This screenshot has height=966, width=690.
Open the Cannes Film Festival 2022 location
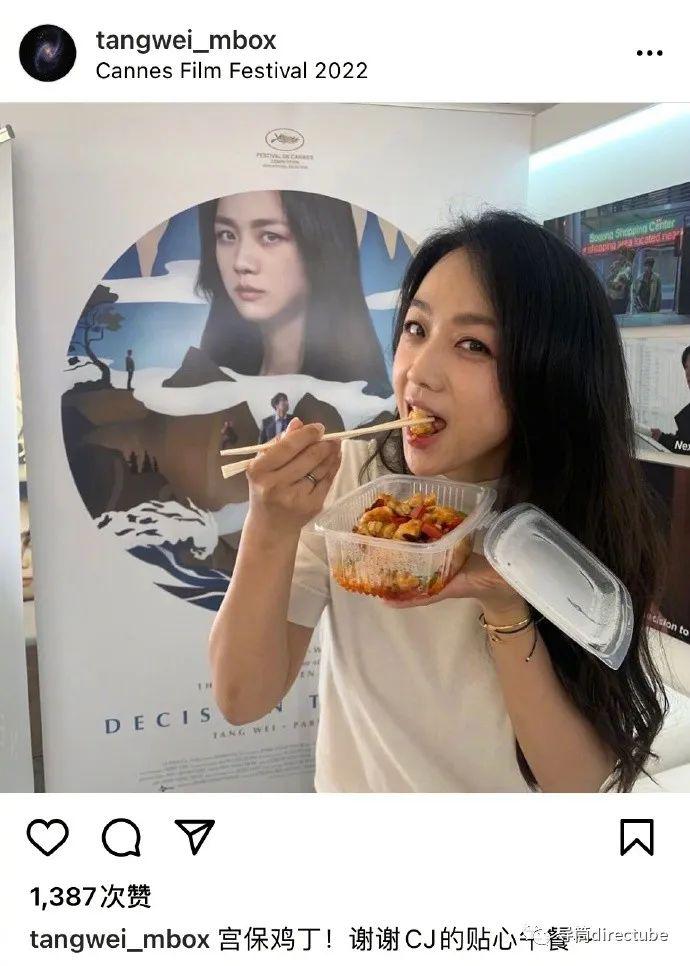(x=231, y=71)
